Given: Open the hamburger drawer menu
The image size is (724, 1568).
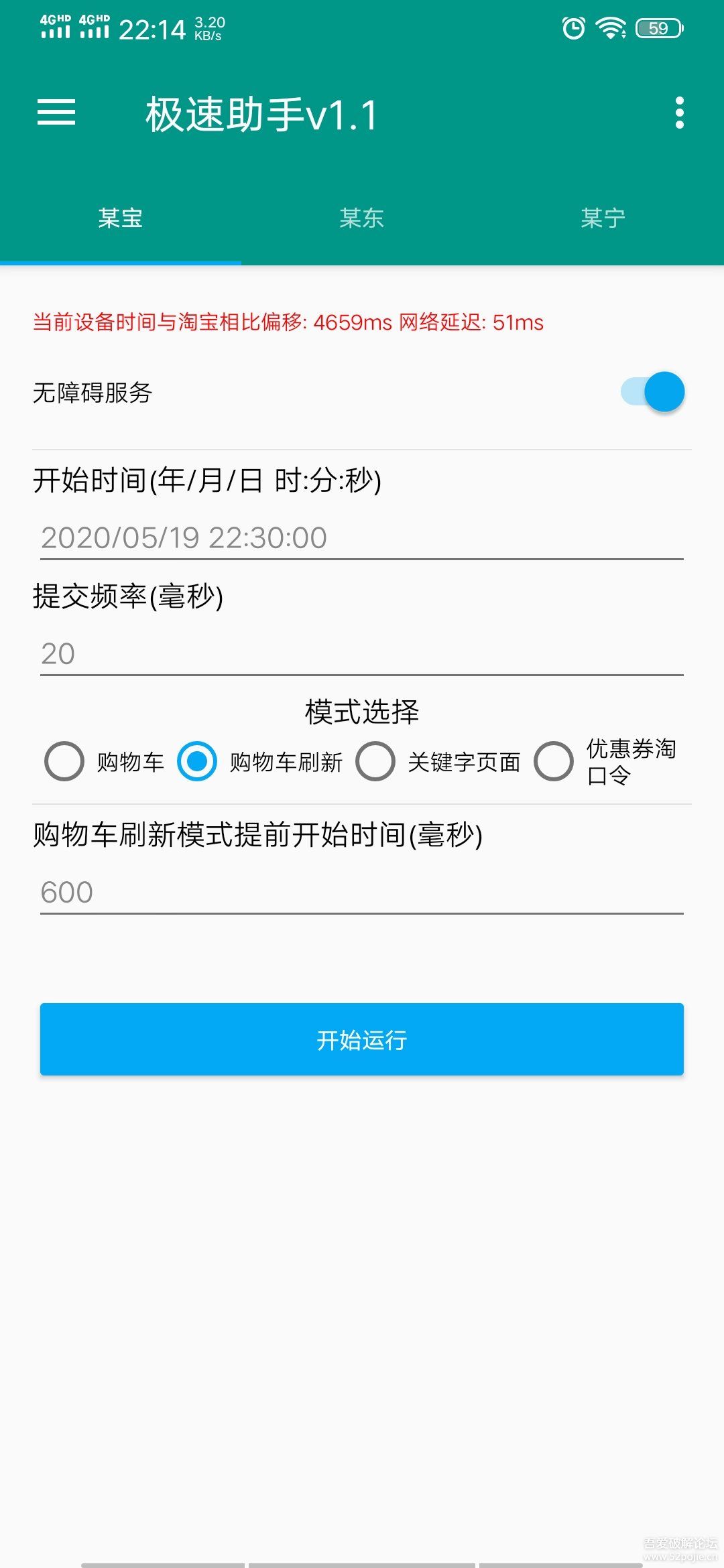Looking at the screenshot, I should (56, 113).
